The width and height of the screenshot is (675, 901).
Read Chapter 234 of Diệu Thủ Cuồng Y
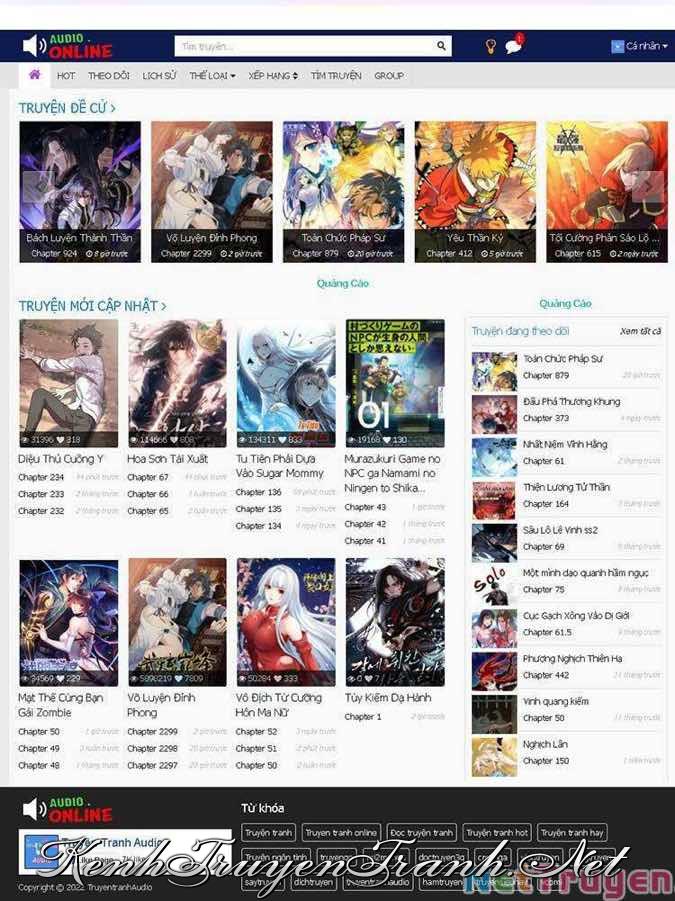tap(41, 477)
